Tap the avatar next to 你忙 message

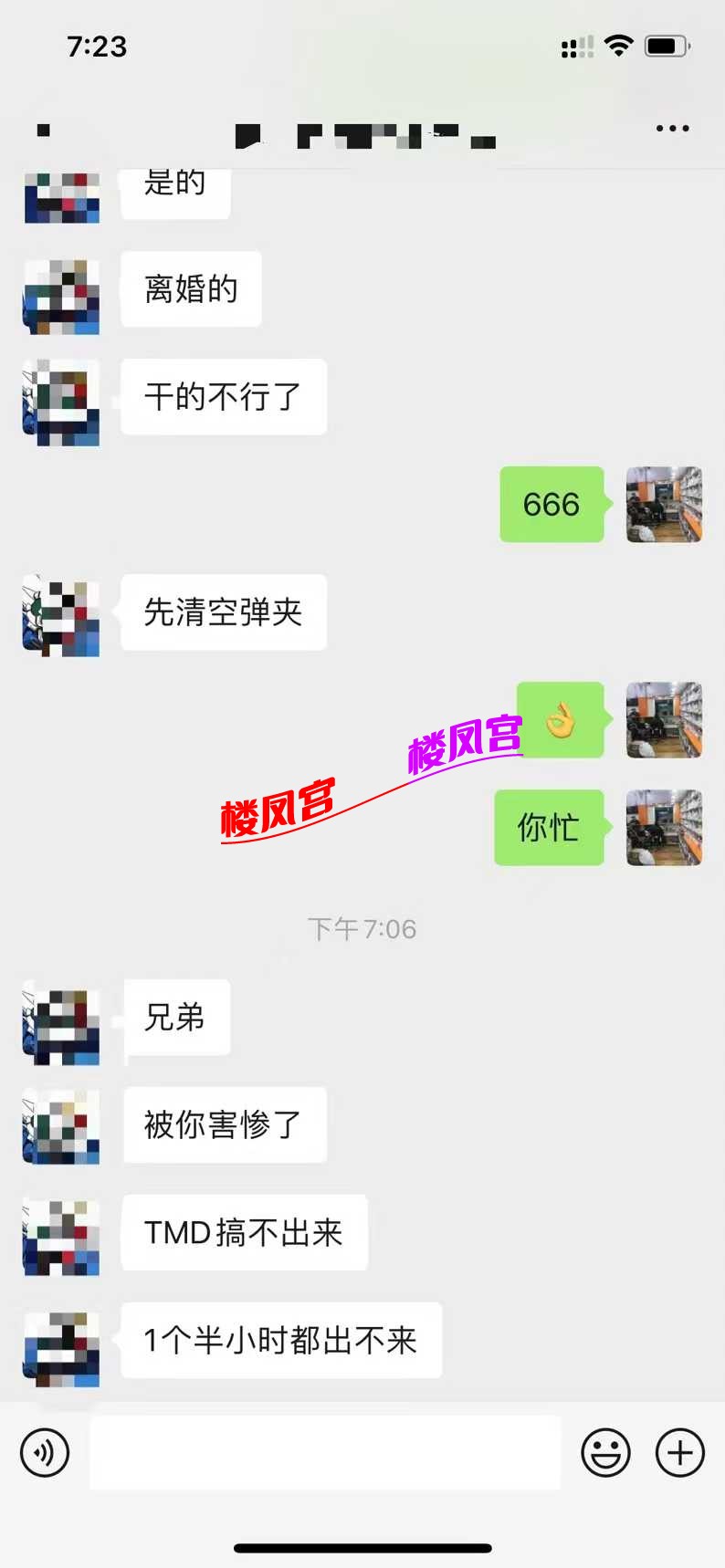pos(664,828)
